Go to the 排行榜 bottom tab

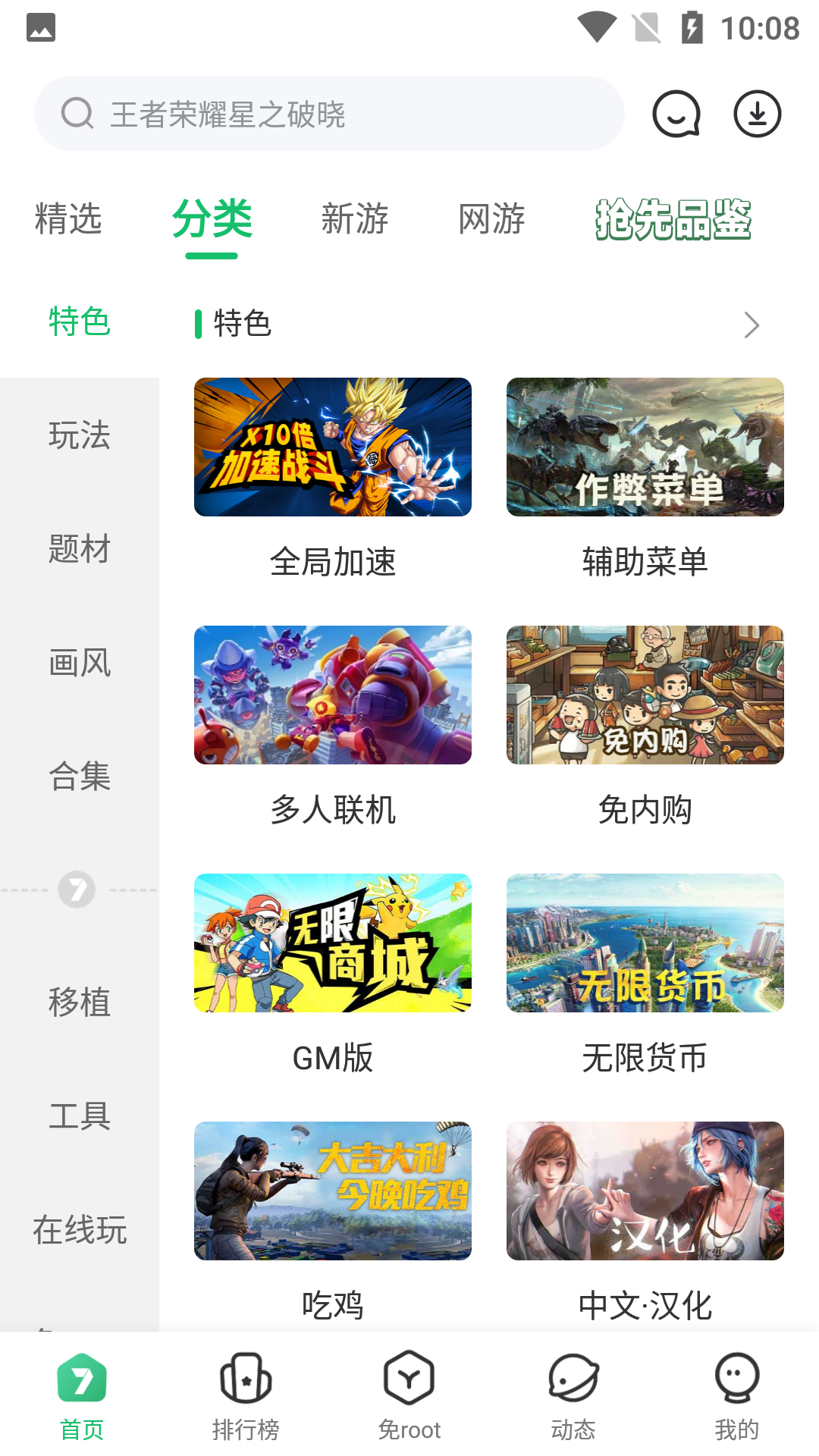click(246, 1397)
